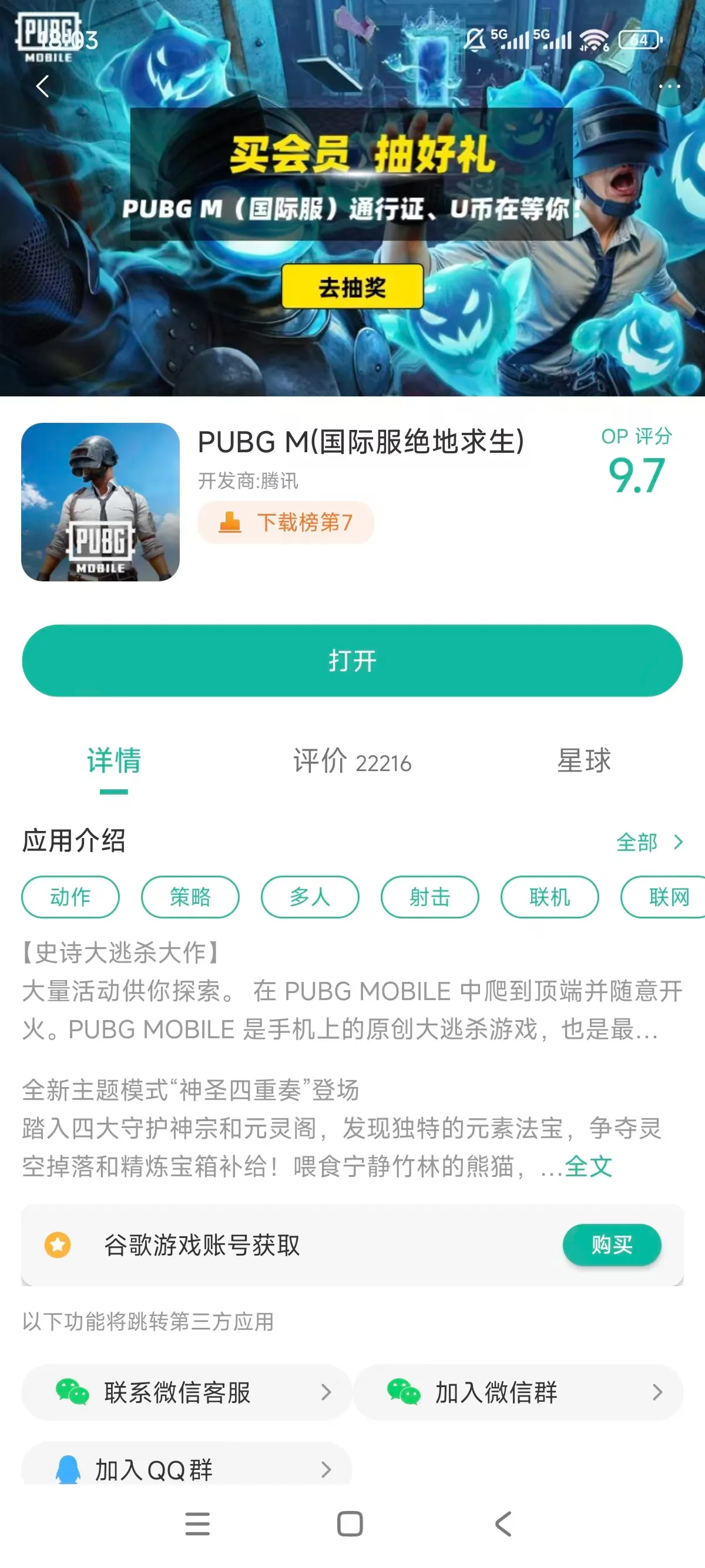Viewport: 705px width, 1568px height.
Task: Select the 多人 tag chip
Action: [x=310, y=897]
